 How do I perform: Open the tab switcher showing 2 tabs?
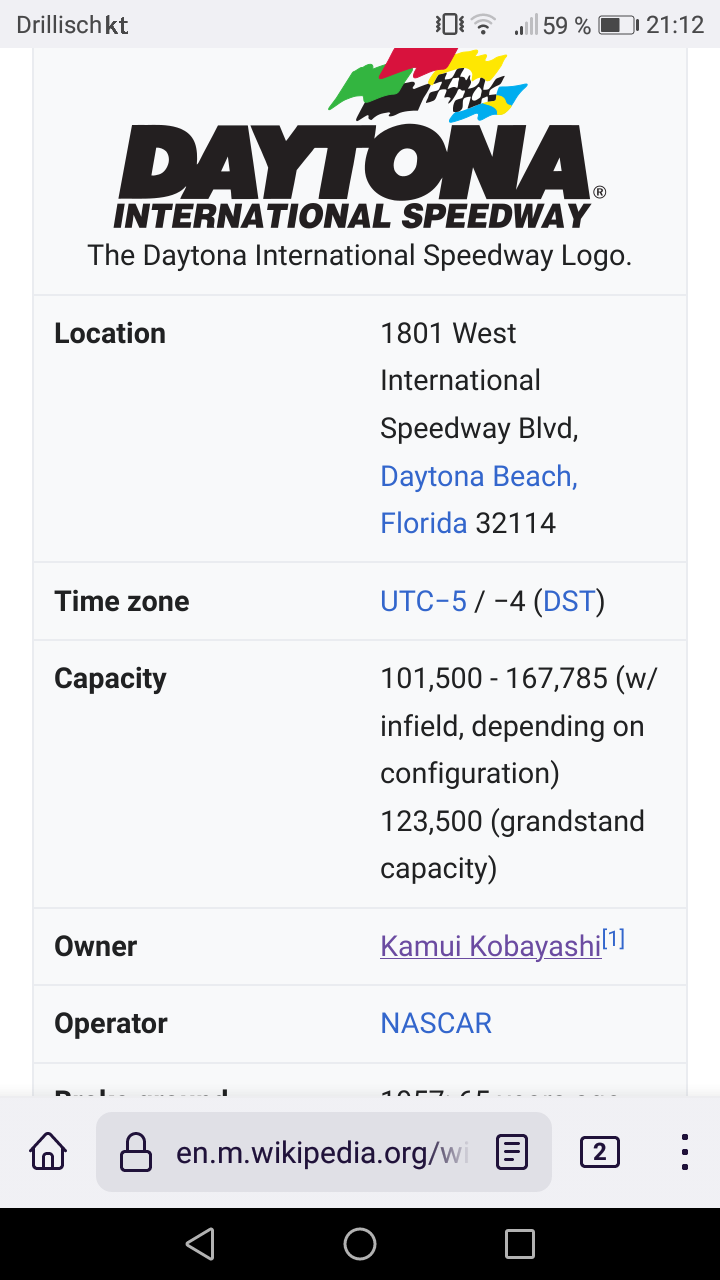click(x=599, y=1152)
